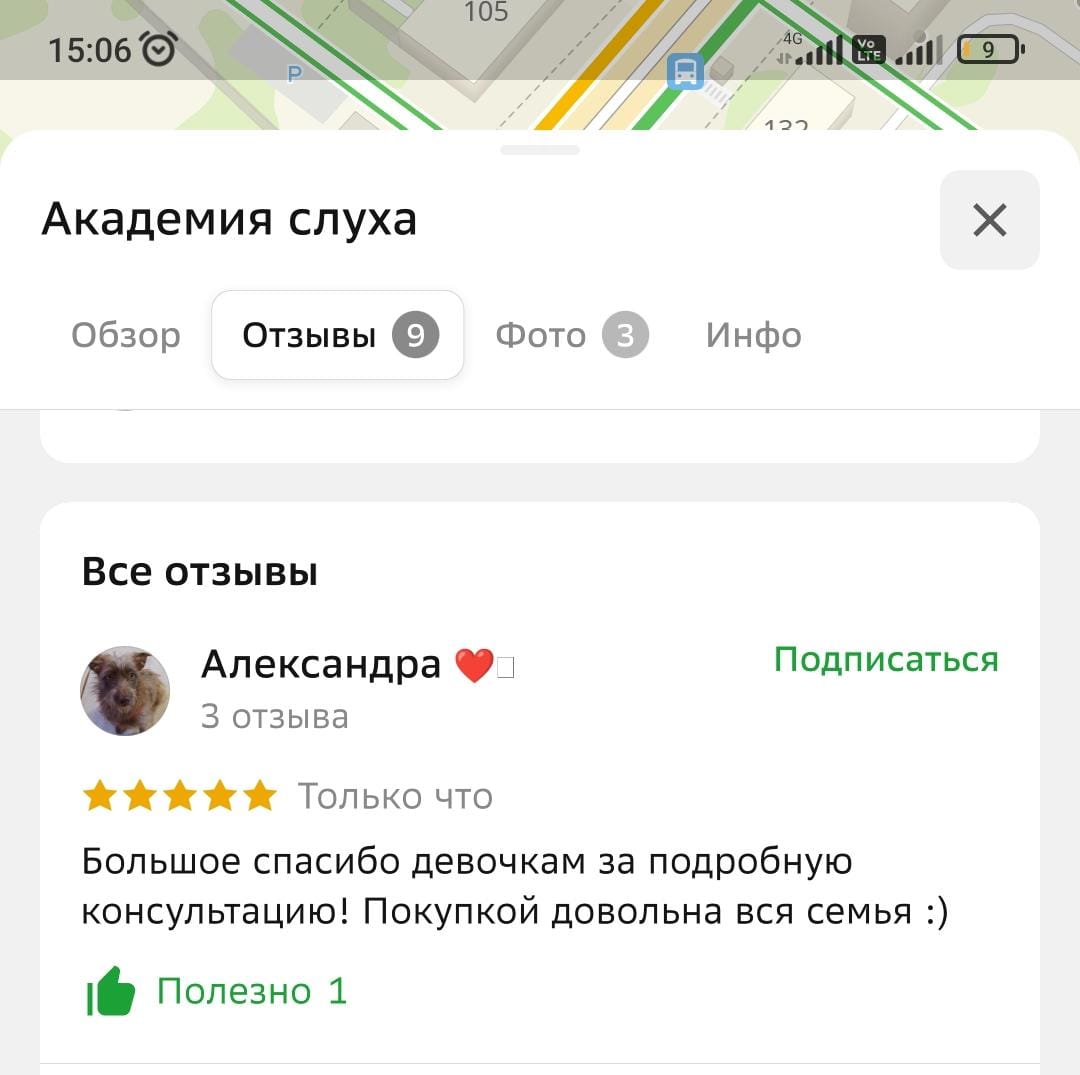Mark Александра's review as Полезно

point(216,991)
